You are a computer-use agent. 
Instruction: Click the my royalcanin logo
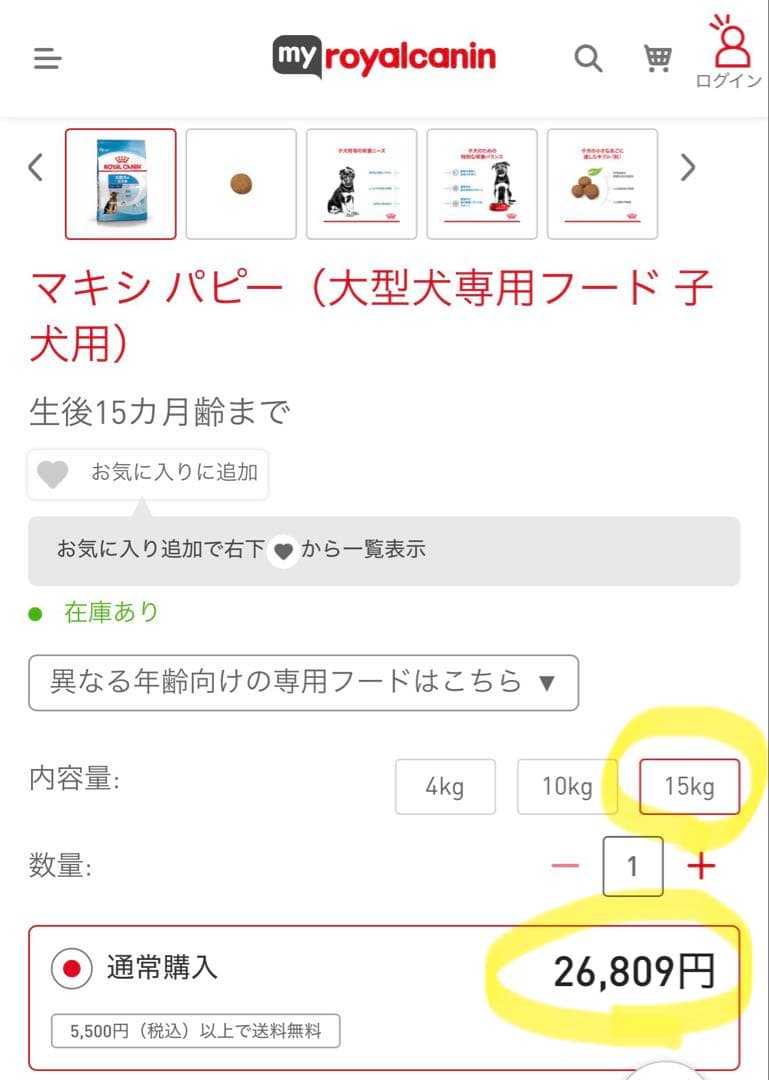384,57
